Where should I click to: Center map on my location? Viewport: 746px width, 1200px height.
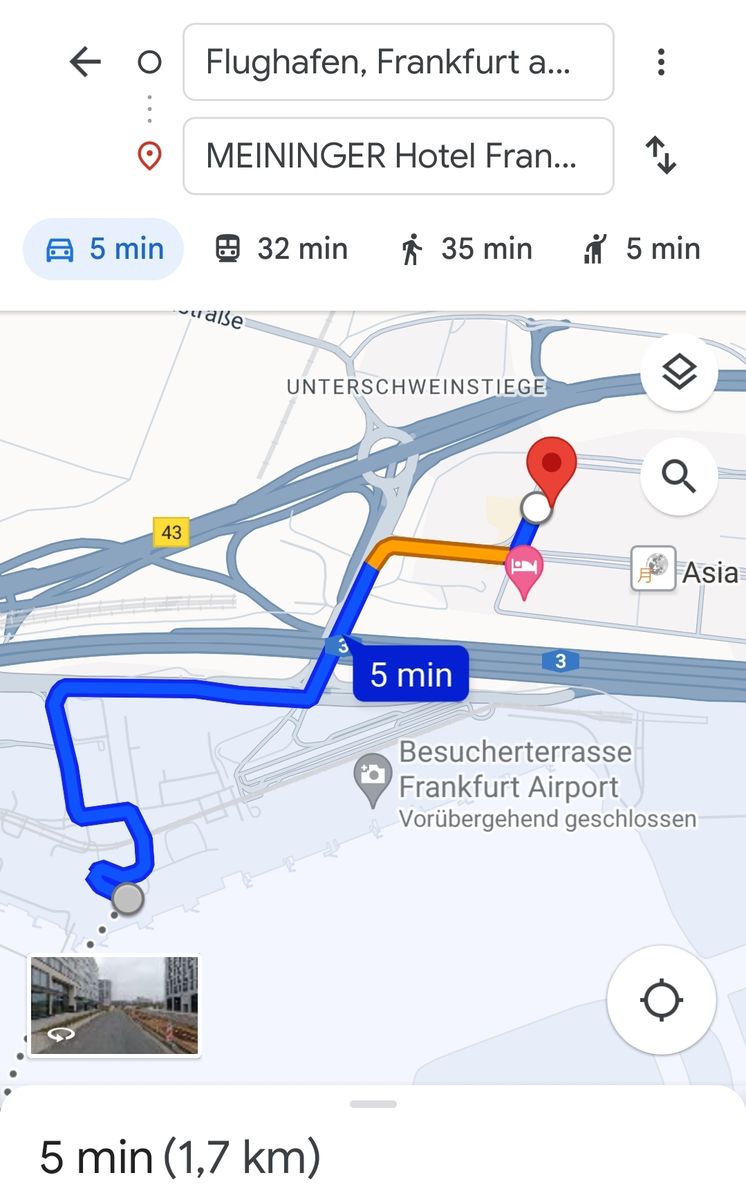click(661, 1000)
